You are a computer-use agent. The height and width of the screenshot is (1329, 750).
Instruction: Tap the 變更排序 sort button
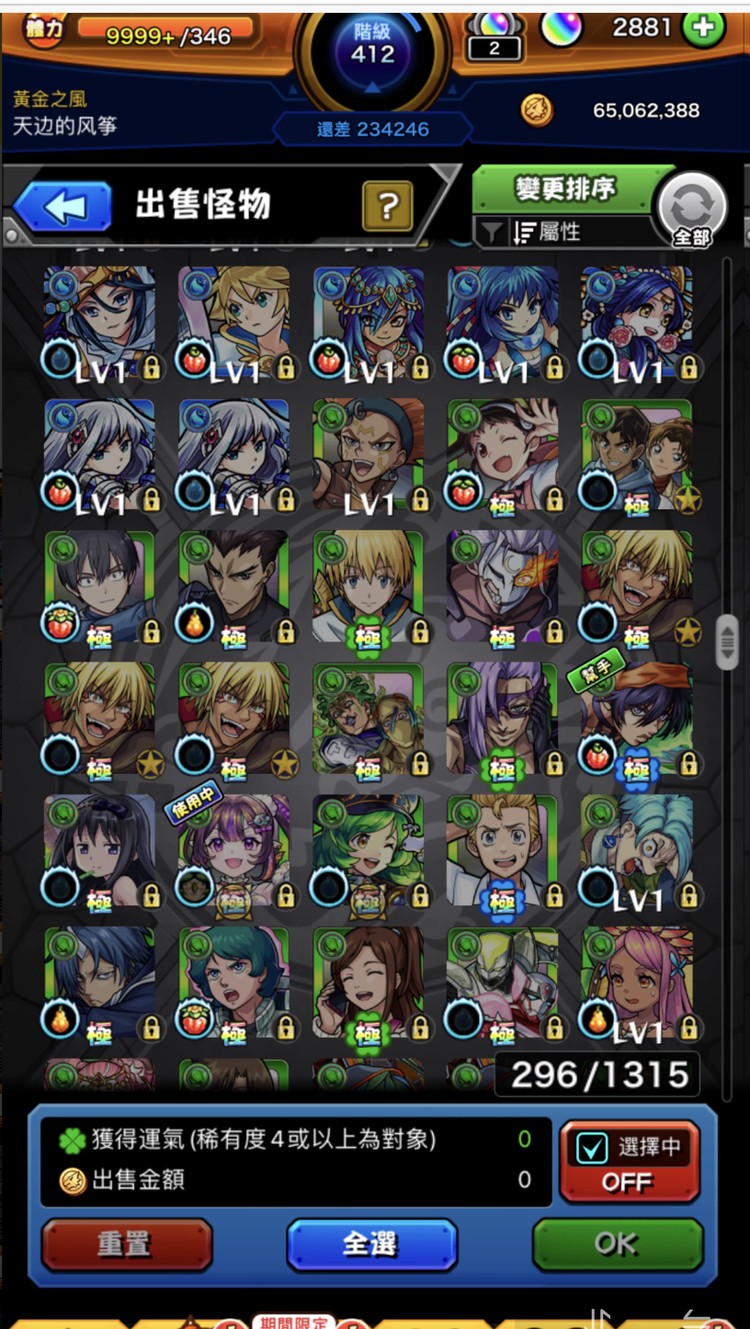point(564,188)
